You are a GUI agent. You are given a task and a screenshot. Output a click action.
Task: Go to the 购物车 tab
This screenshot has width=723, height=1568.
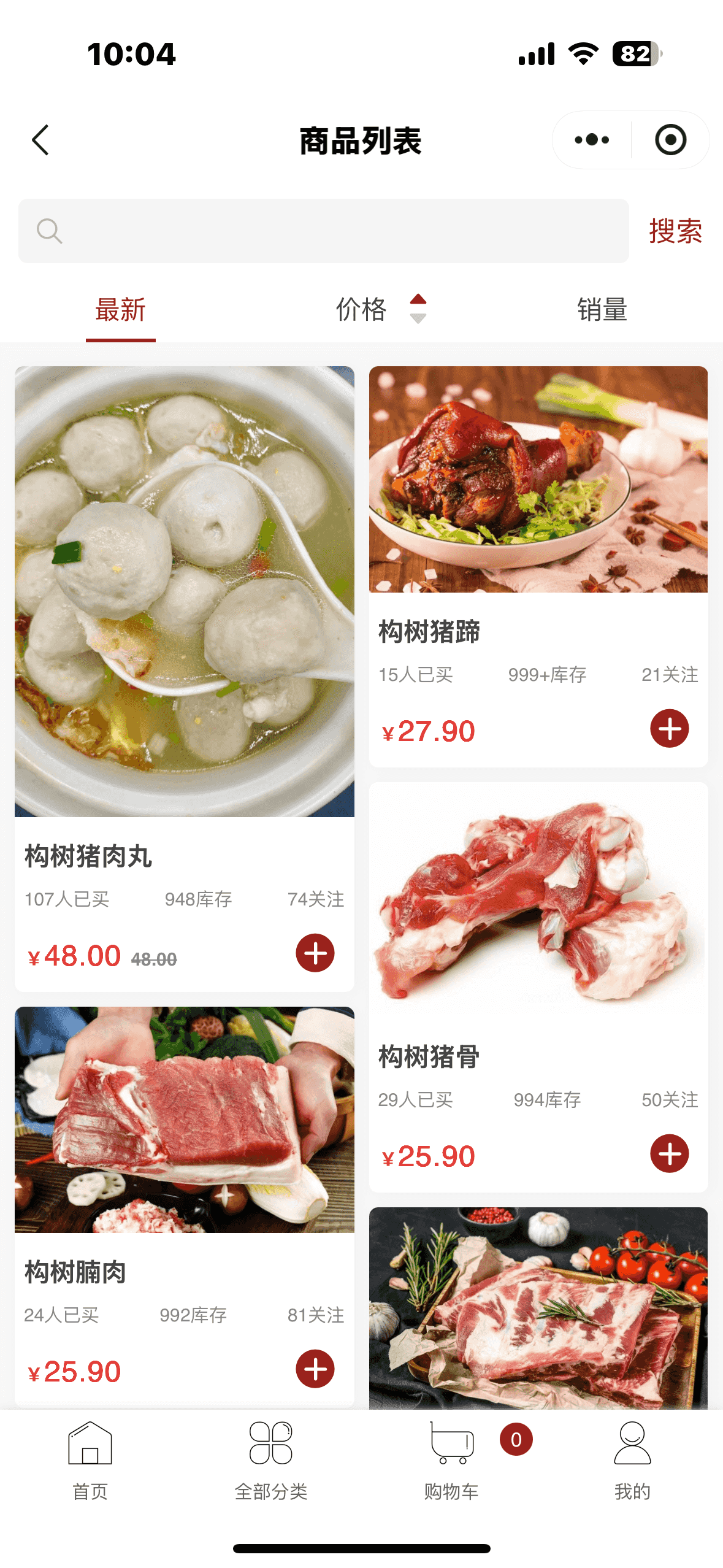[x=452, y=1460]
